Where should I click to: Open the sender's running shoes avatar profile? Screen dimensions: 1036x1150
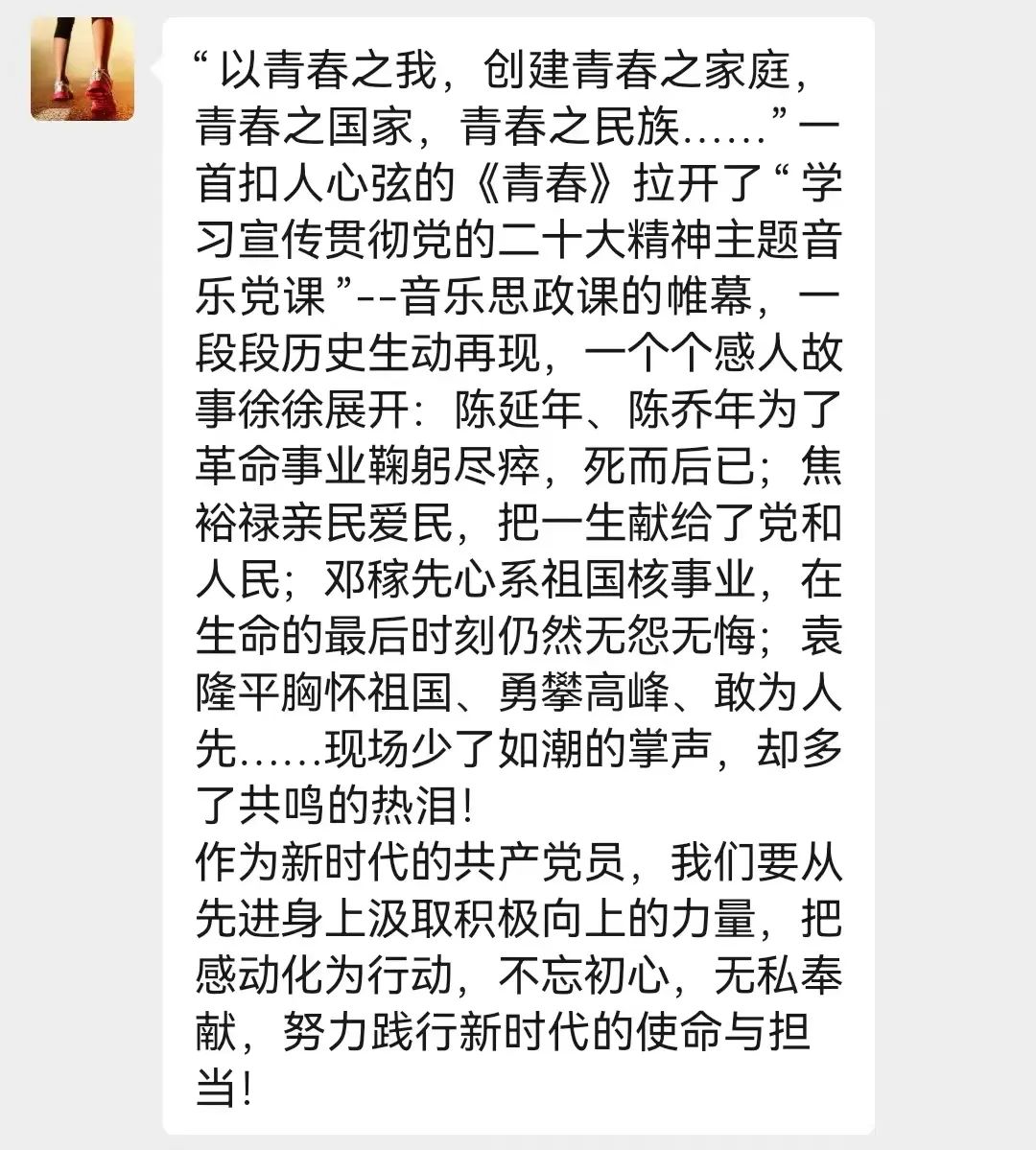coord(82,69)
